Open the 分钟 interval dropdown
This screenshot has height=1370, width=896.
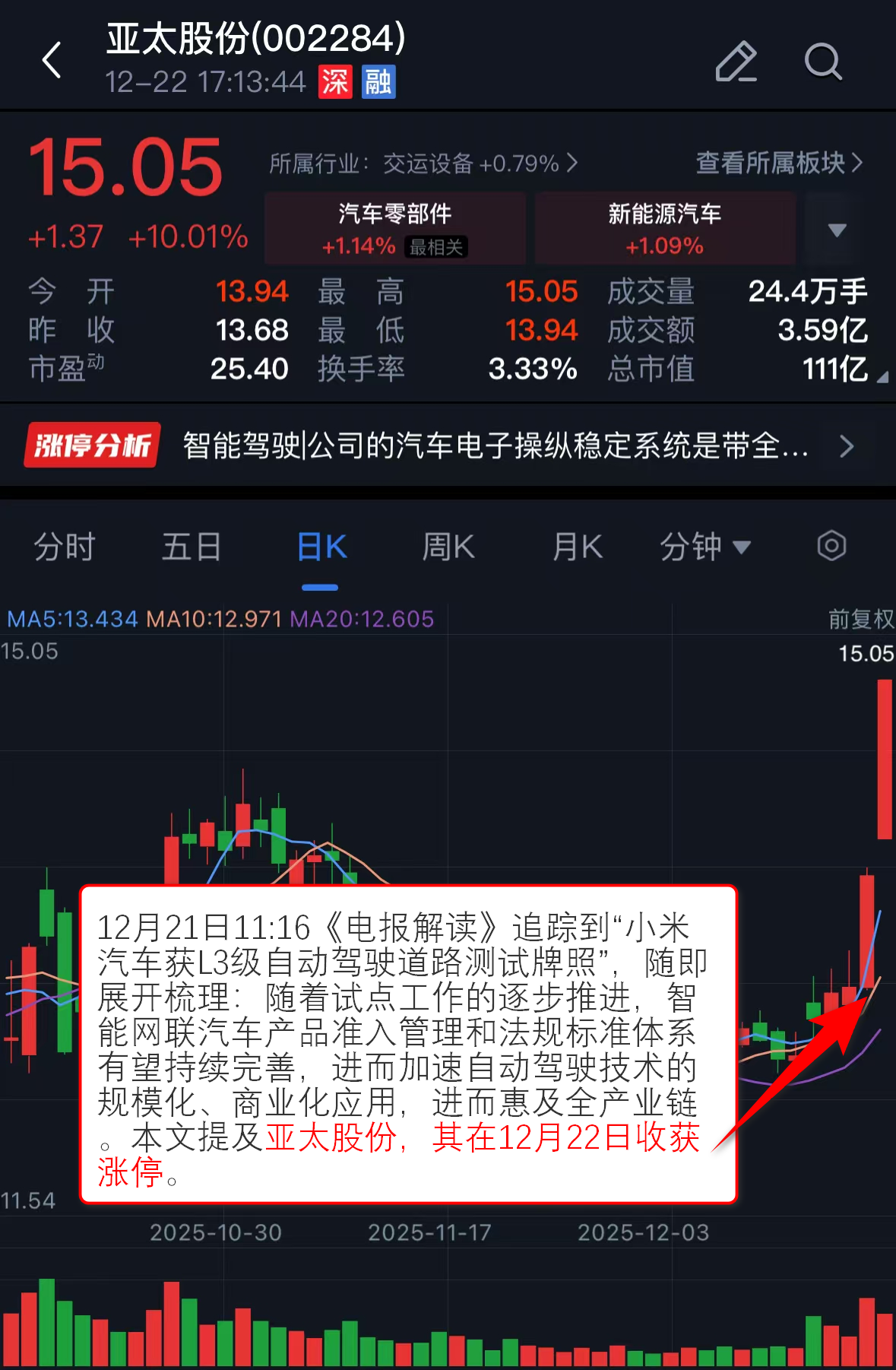tap(704, 547)
